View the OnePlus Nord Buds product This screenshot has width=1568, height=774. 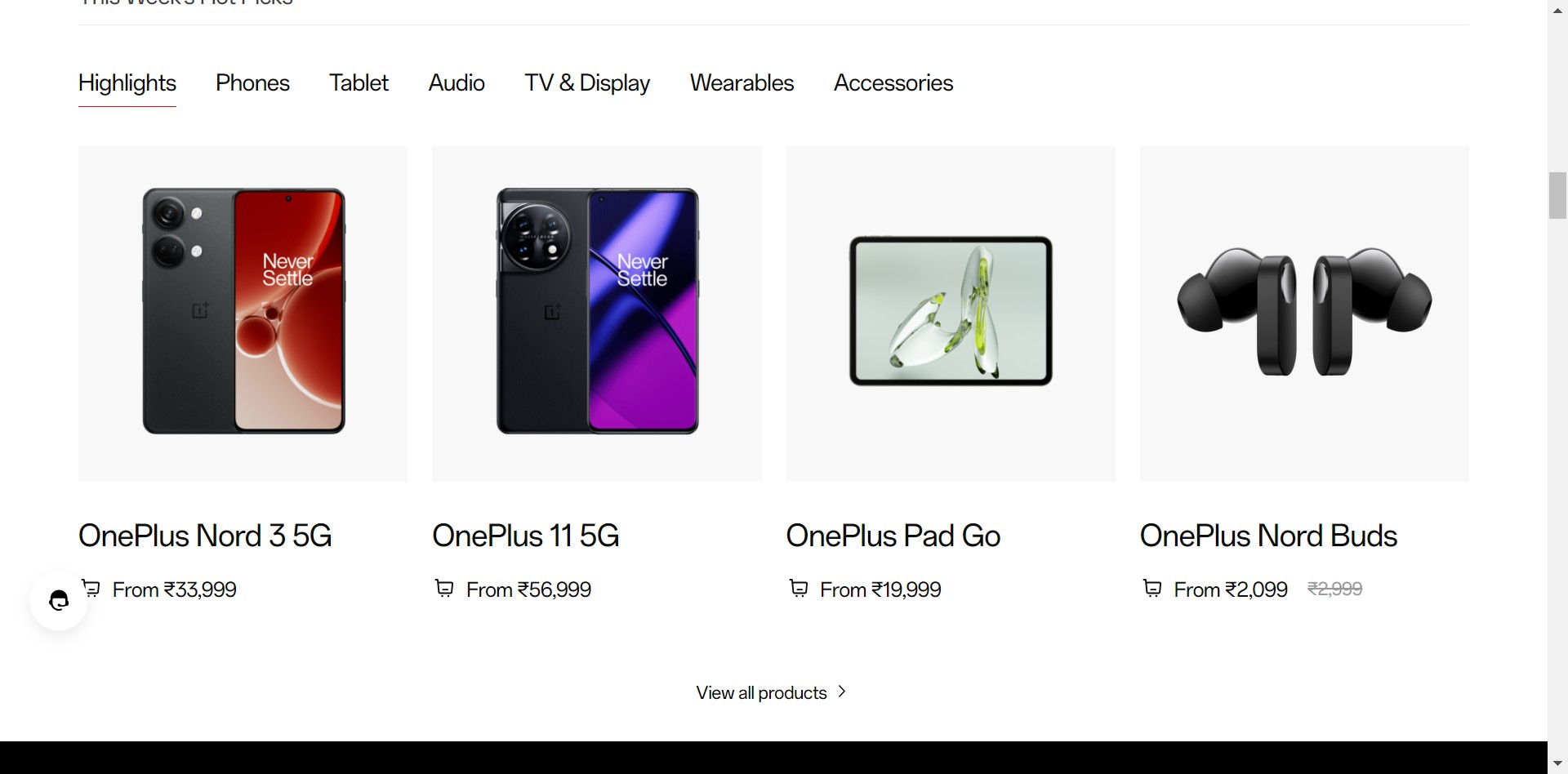coord(1303,314)
